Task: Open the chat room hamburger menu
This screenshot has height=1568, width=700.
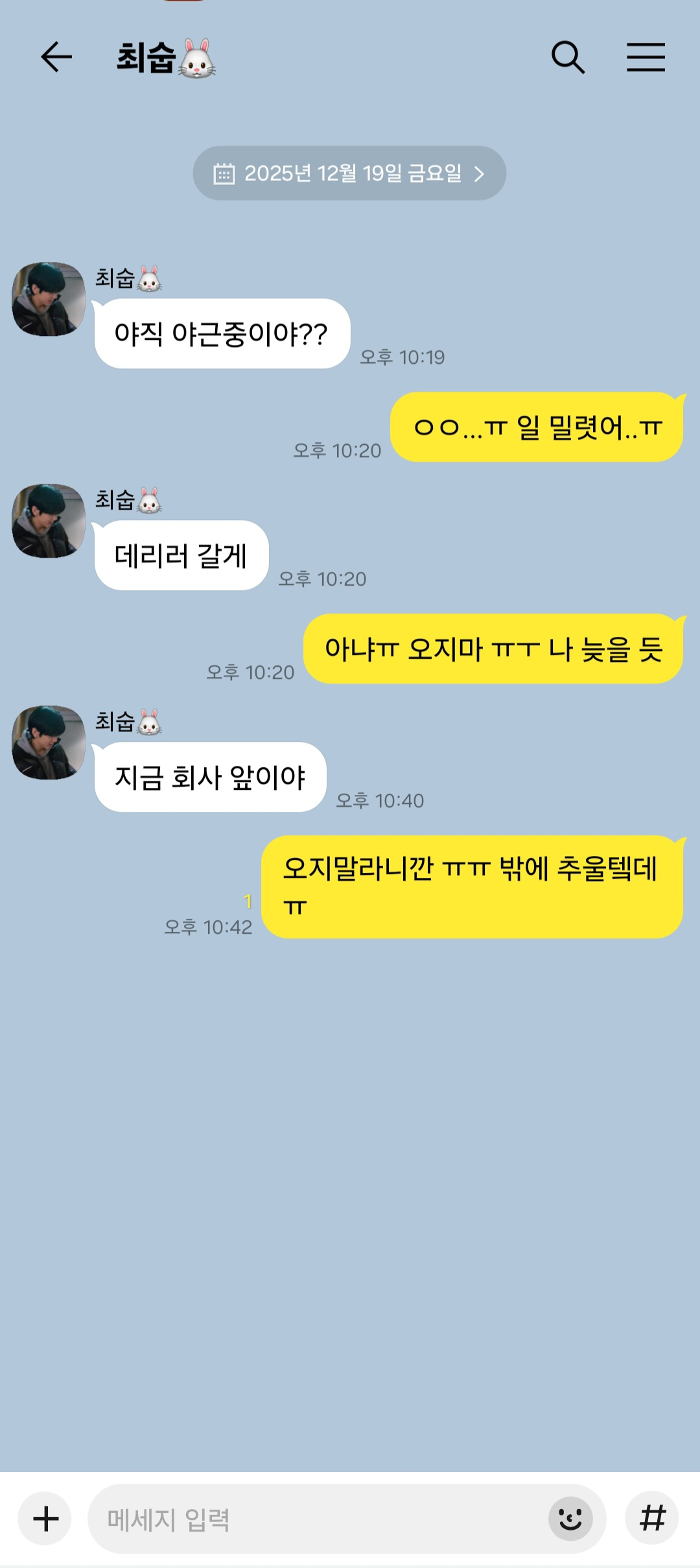Action: click(x=646, y=57)
